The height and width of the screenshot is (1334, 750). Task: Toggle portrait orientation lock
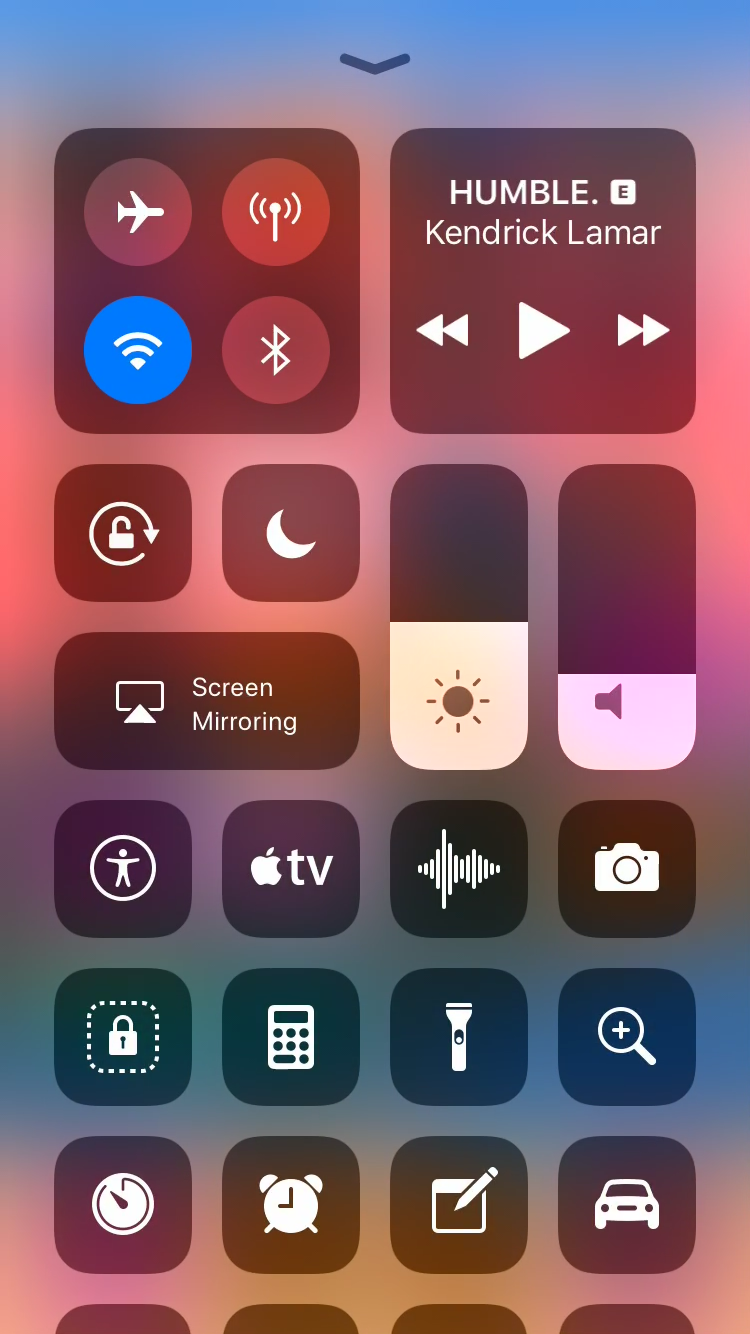point(123,533)
